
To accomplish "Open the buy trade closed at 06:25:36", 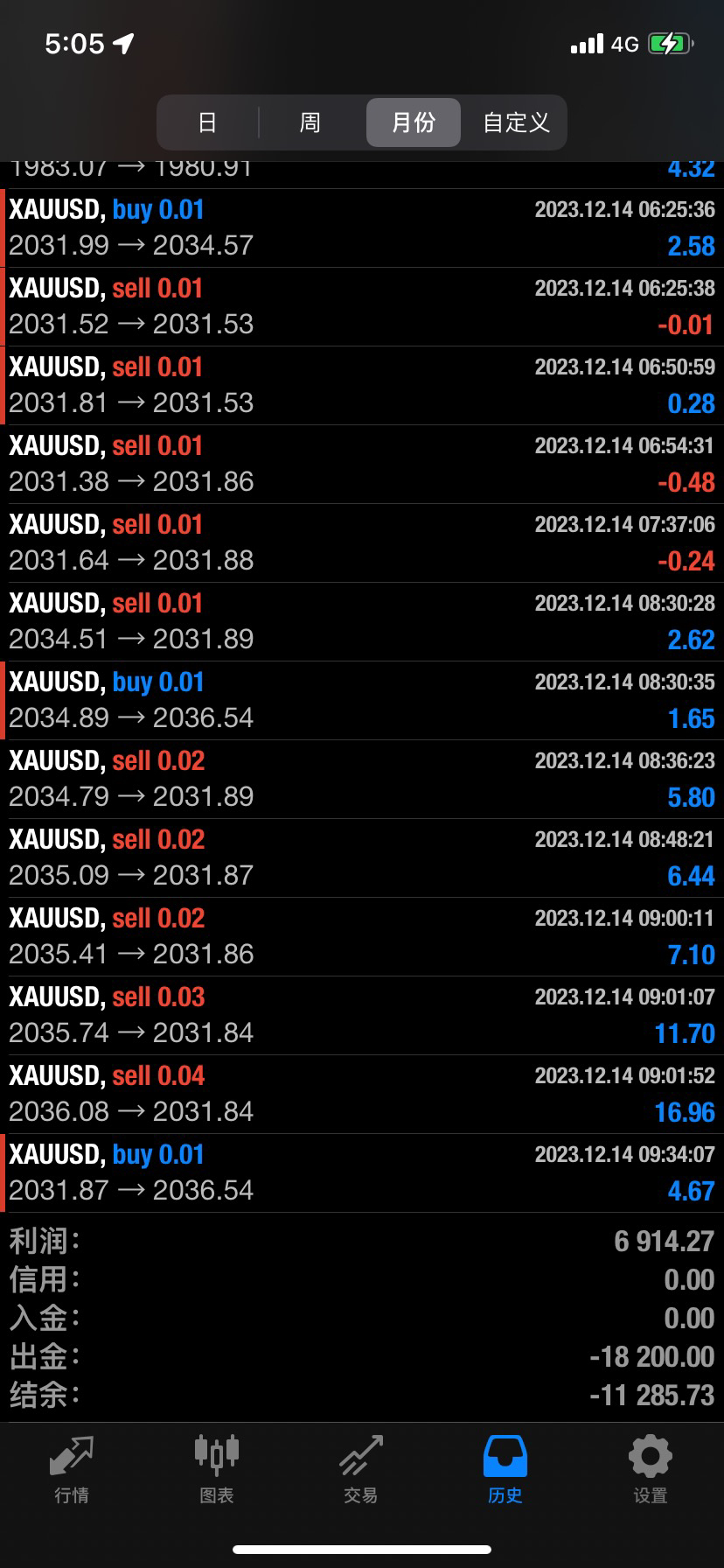I will pyautogui.click(x=362, y=227).
